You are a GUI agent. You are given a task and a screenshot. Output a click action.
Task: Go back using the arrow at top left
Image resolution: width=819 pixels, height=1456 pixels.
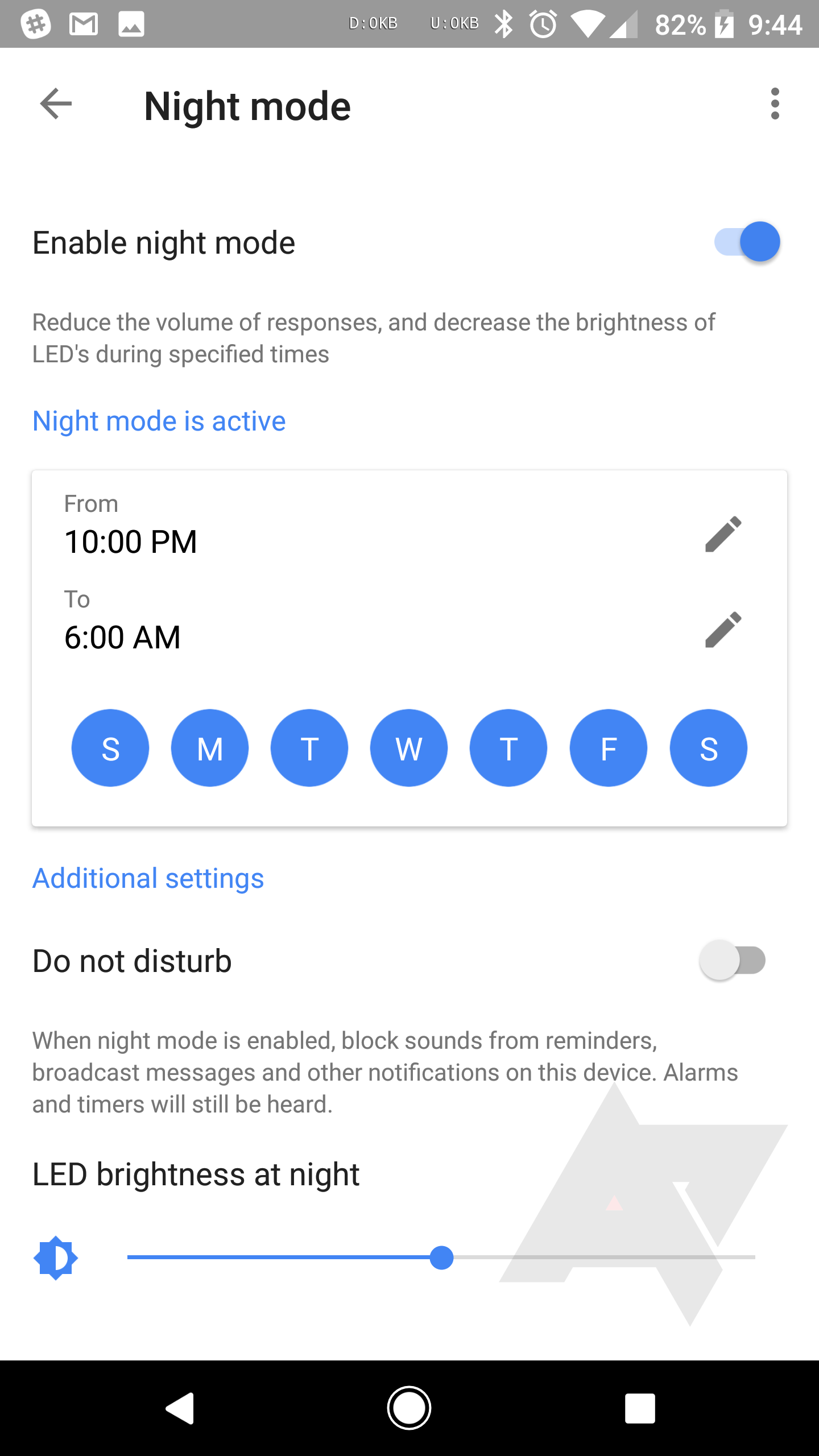(x=55, y=105)
